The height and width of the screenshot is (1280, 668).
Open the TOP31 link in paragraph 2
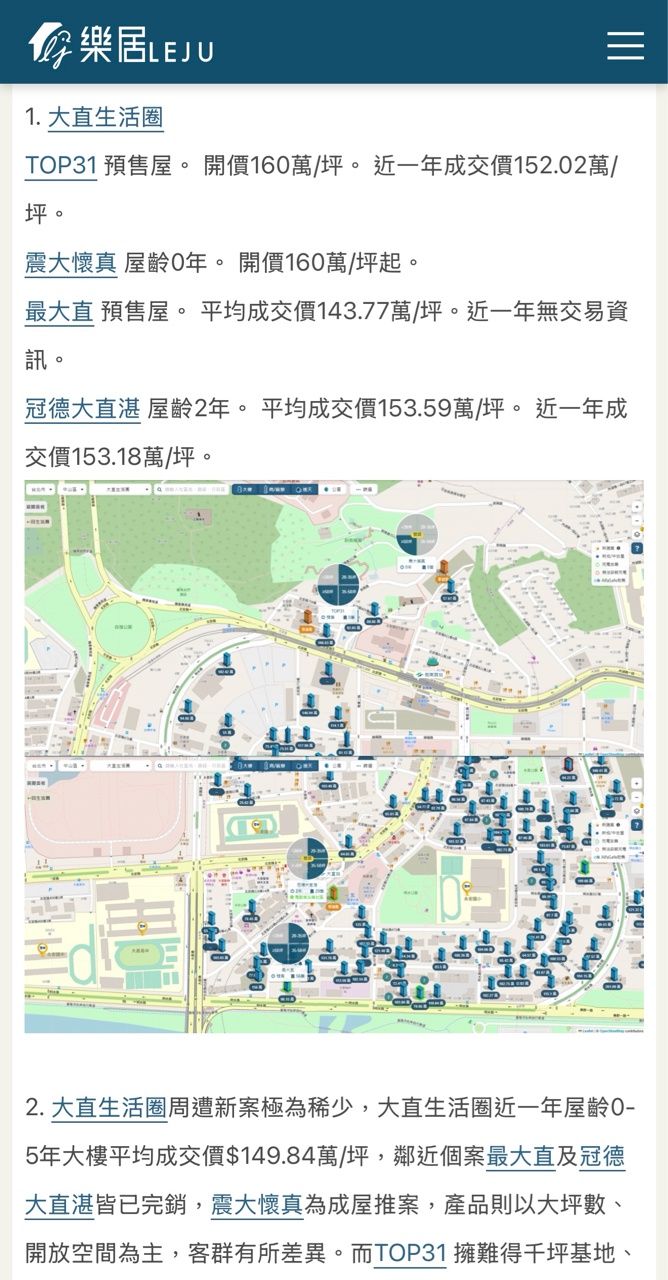coord(410,1253)
